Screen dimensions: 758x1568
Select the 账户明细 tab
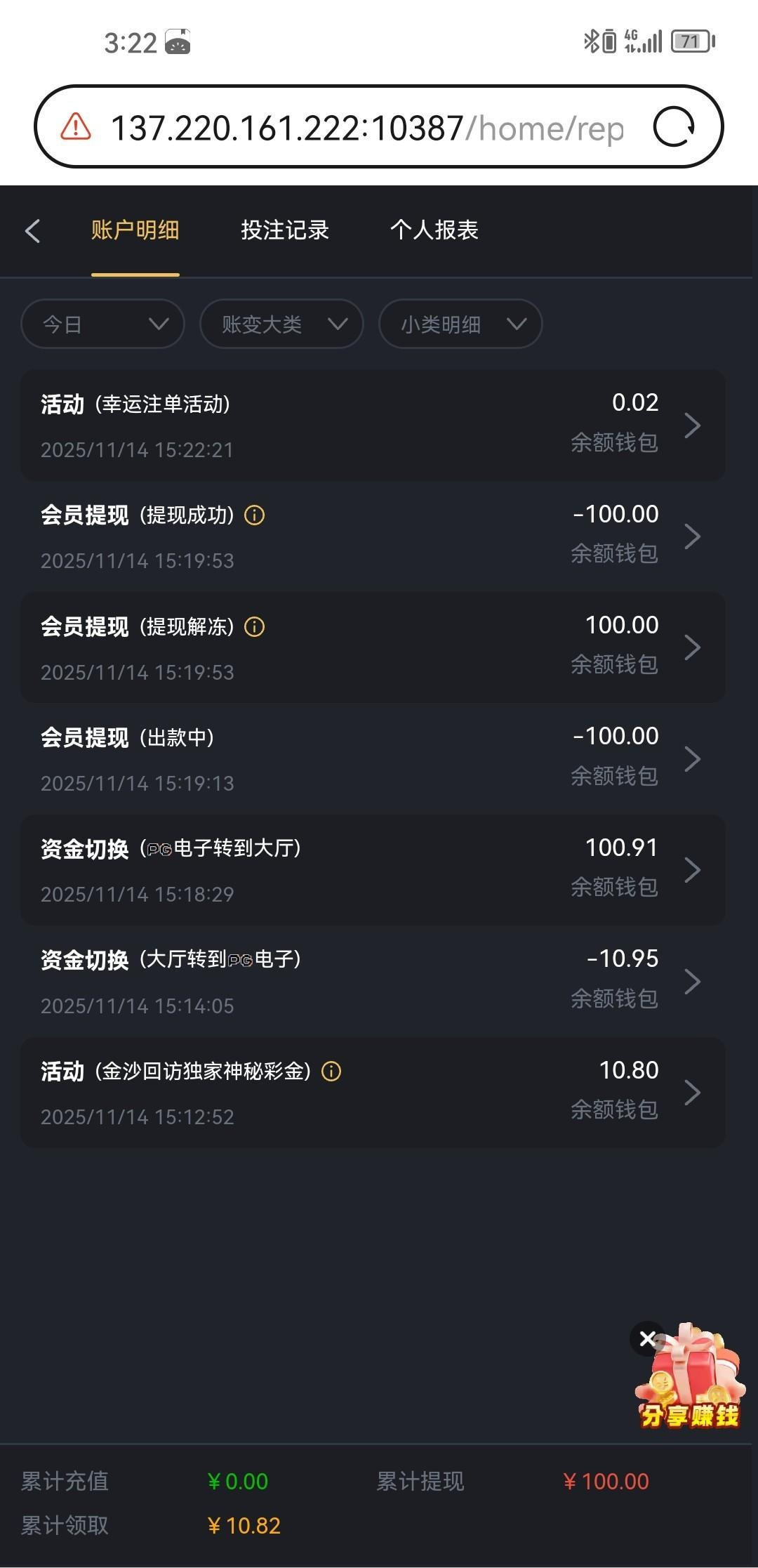[135, 230]
